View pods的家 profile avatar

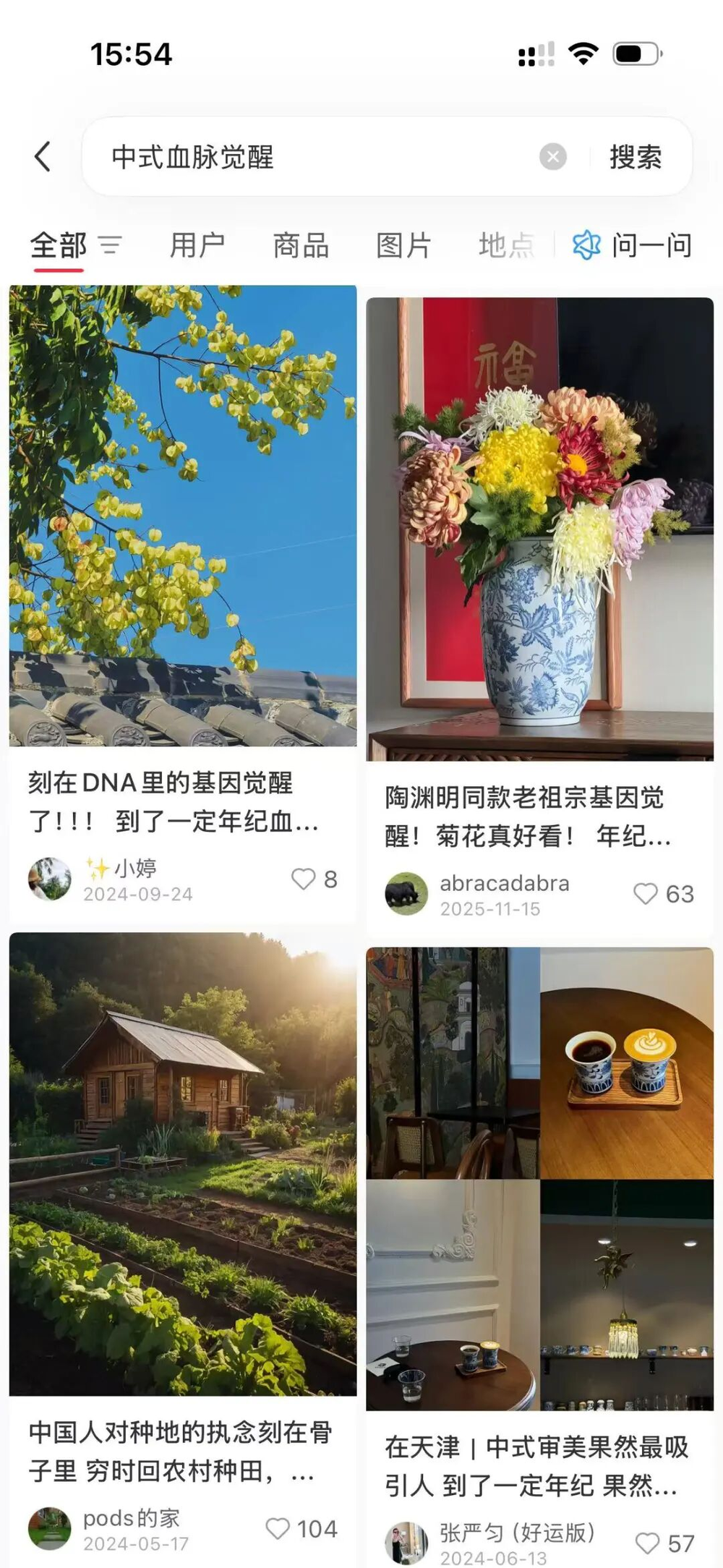point(50,1528)
